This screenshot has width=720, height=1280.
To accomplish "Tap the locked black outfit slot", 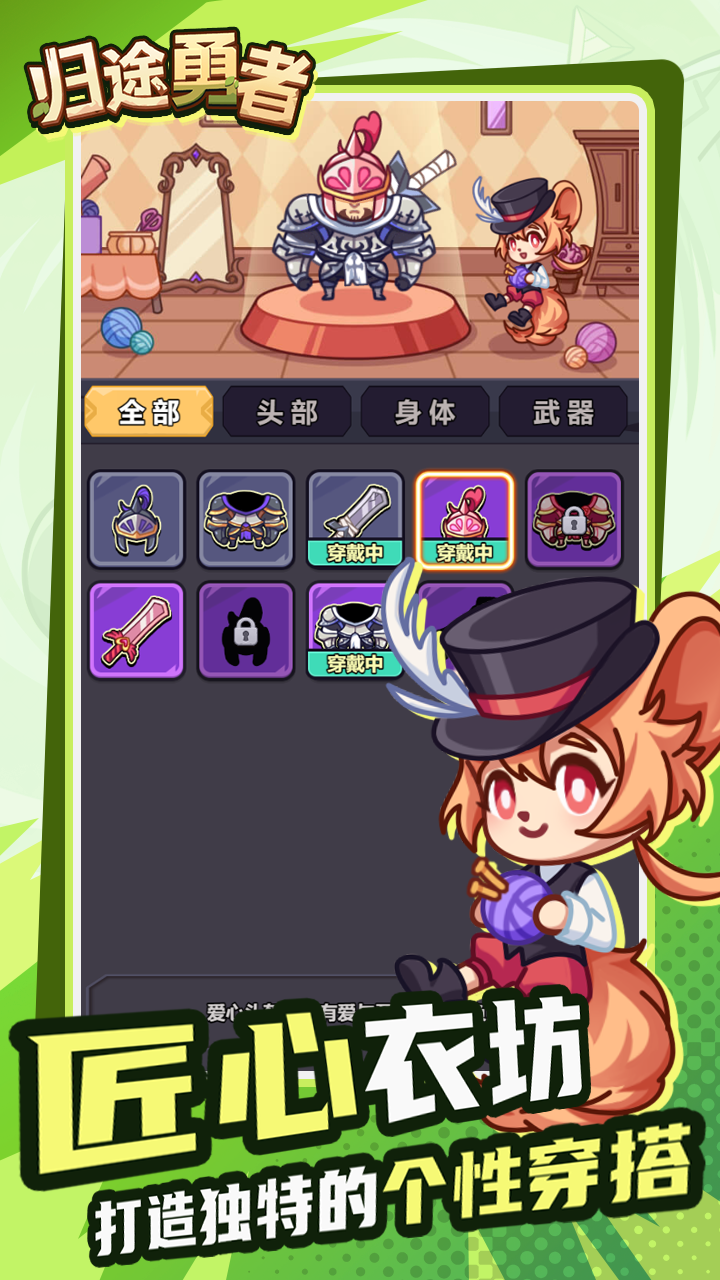I will pyautogui.click(x=243, y=630).
